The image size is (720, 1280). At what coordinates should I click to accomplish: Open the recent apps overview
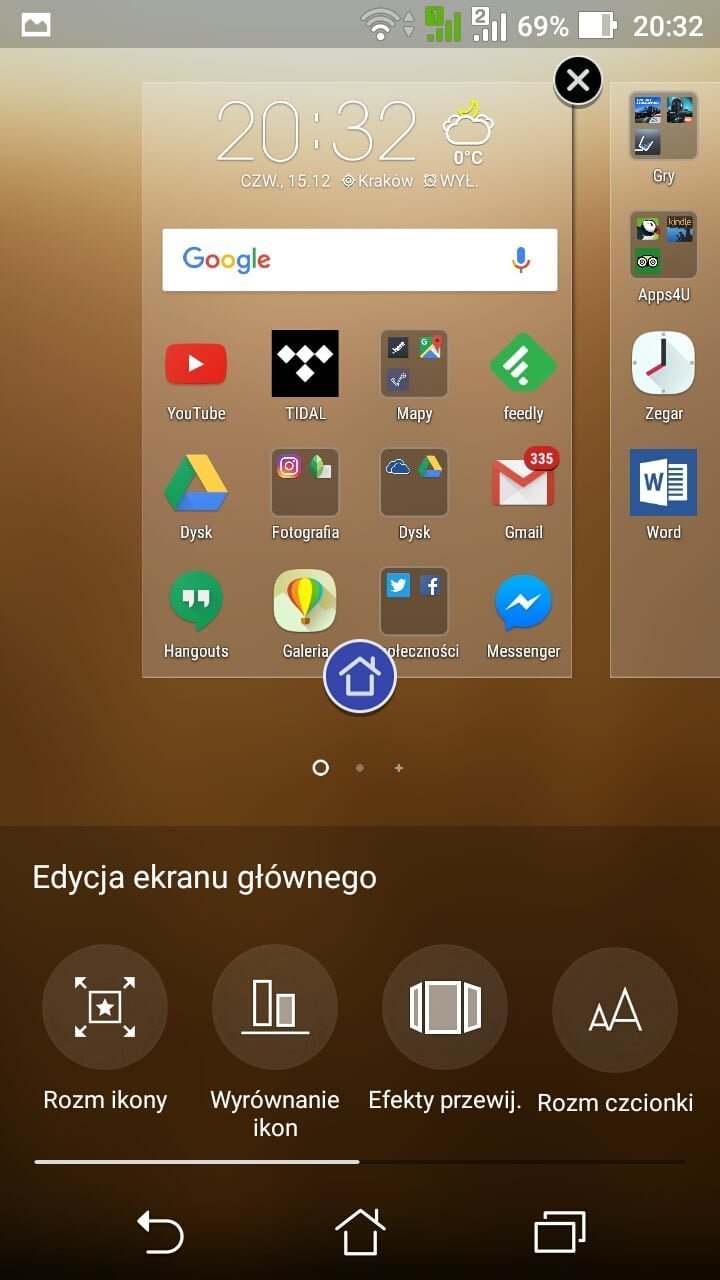[x=560, y=1231]
